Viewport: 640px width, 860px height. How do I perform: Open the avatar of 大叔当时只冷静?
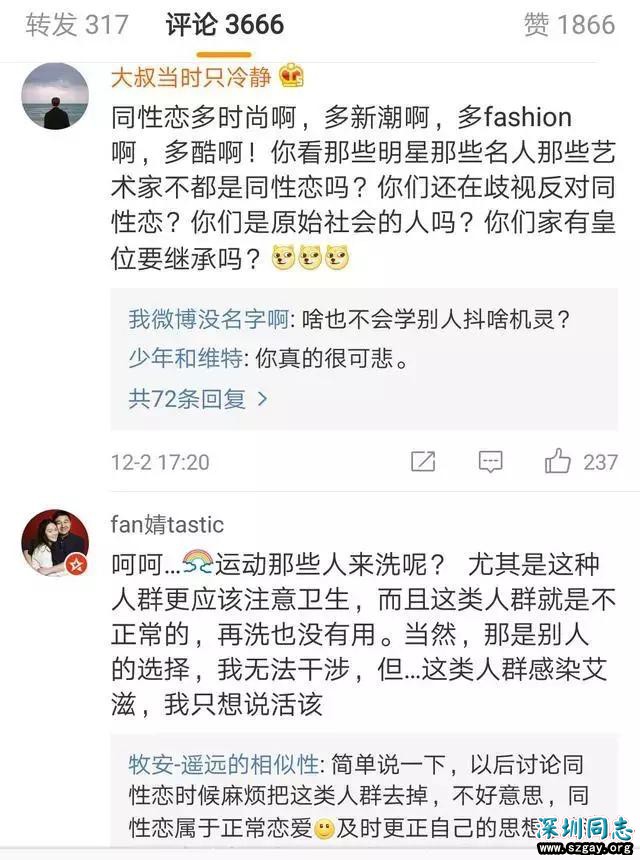[x=54, y=96]
